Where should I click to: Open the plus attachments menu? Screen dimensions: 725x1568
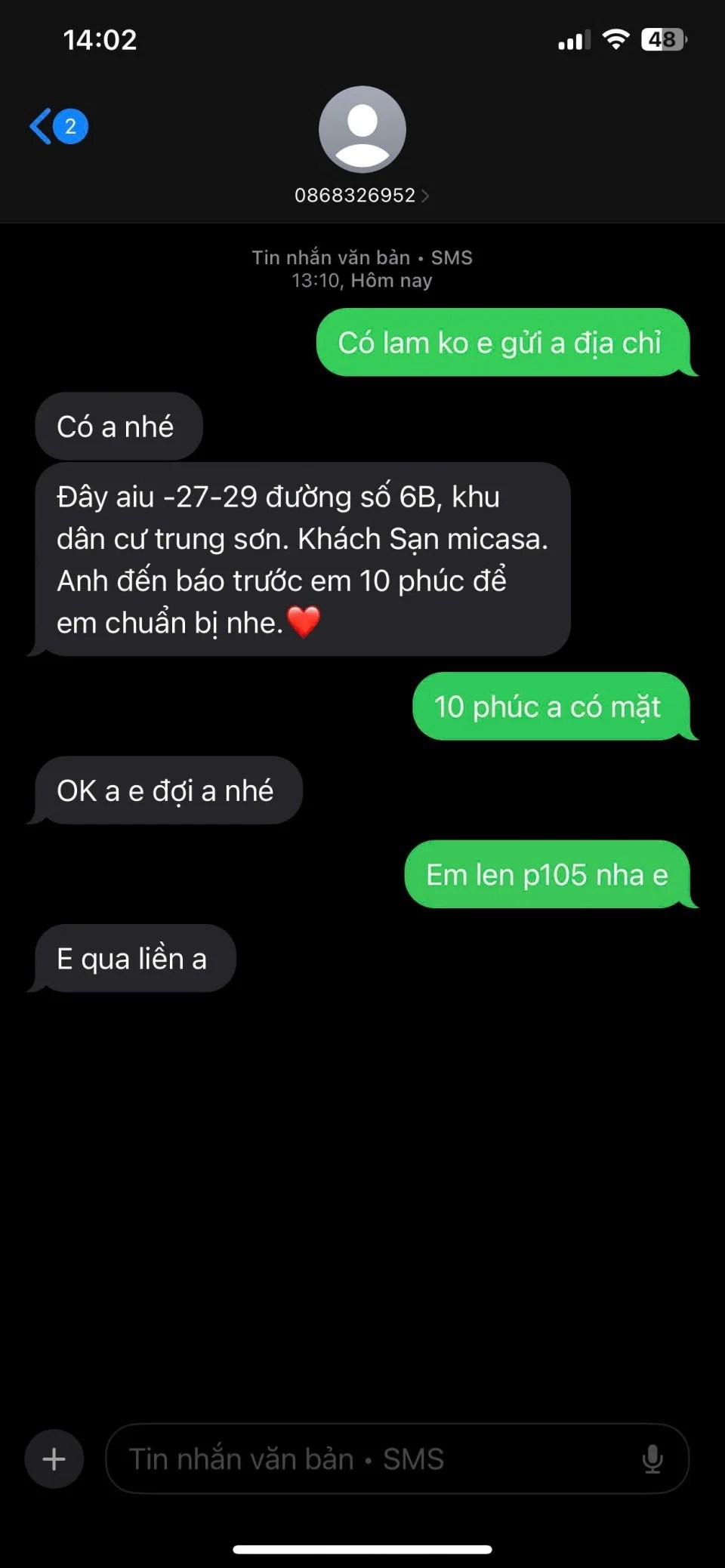(54, 1459)
